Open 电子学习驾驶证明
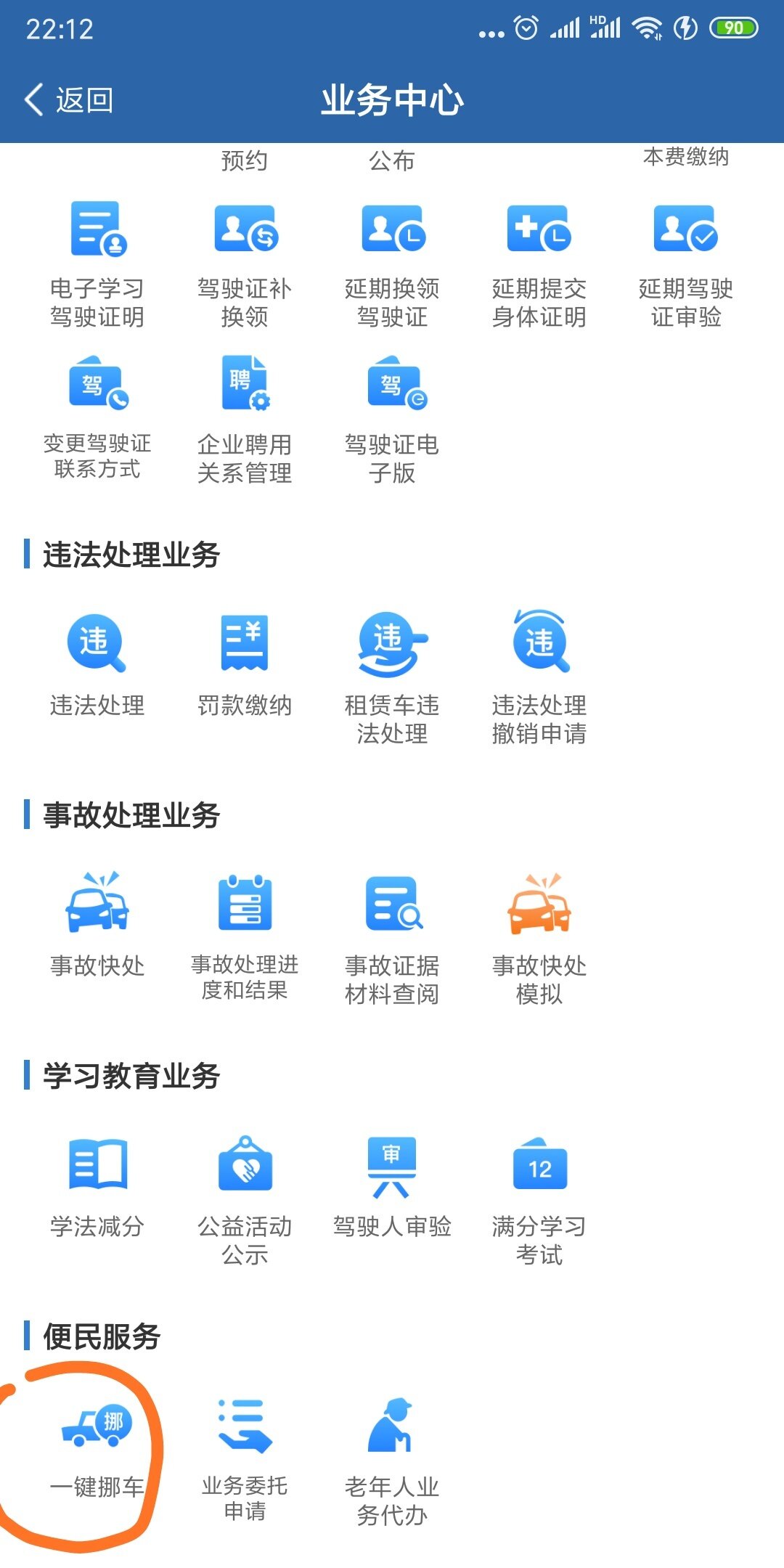 [97, 265]
